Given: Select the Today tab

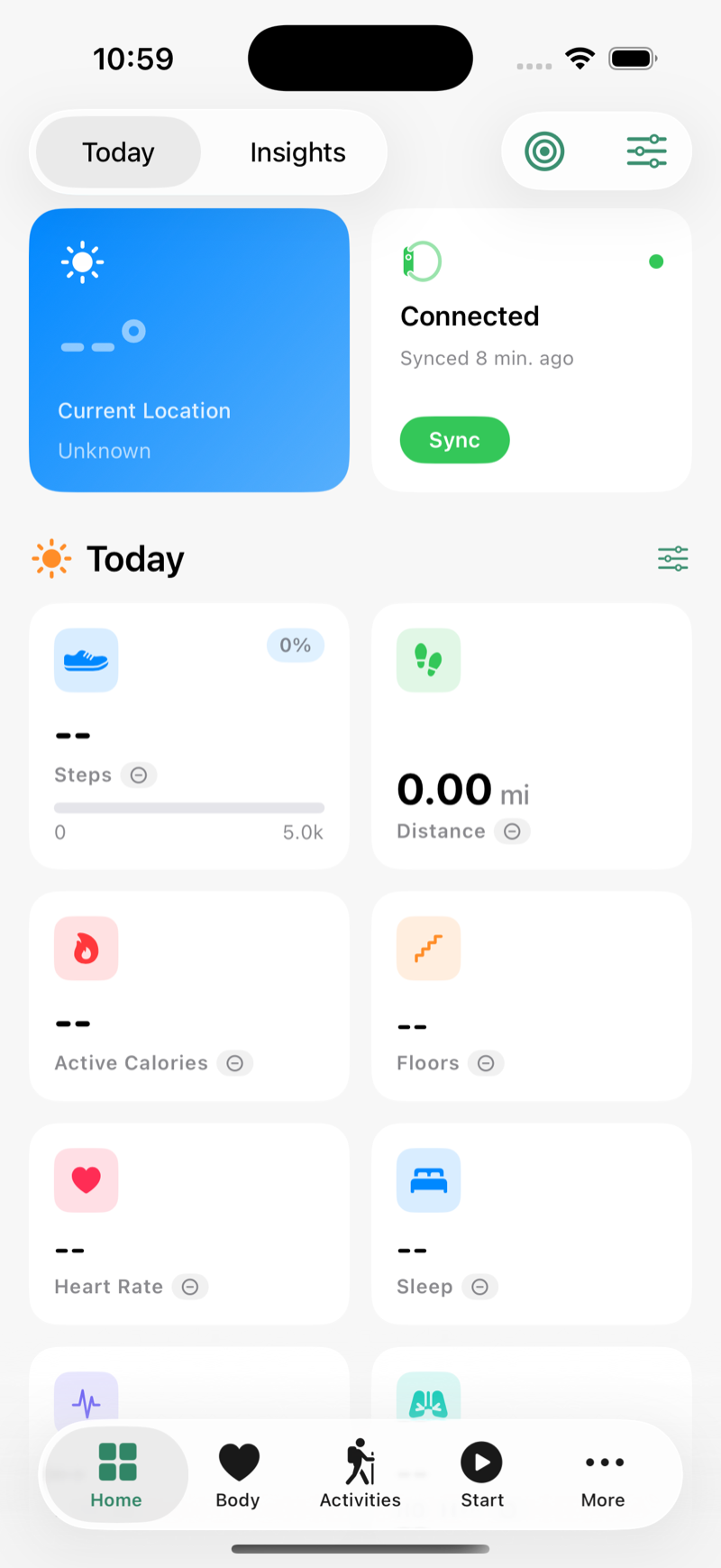Looking at the screenshot, I should [118, 151].
